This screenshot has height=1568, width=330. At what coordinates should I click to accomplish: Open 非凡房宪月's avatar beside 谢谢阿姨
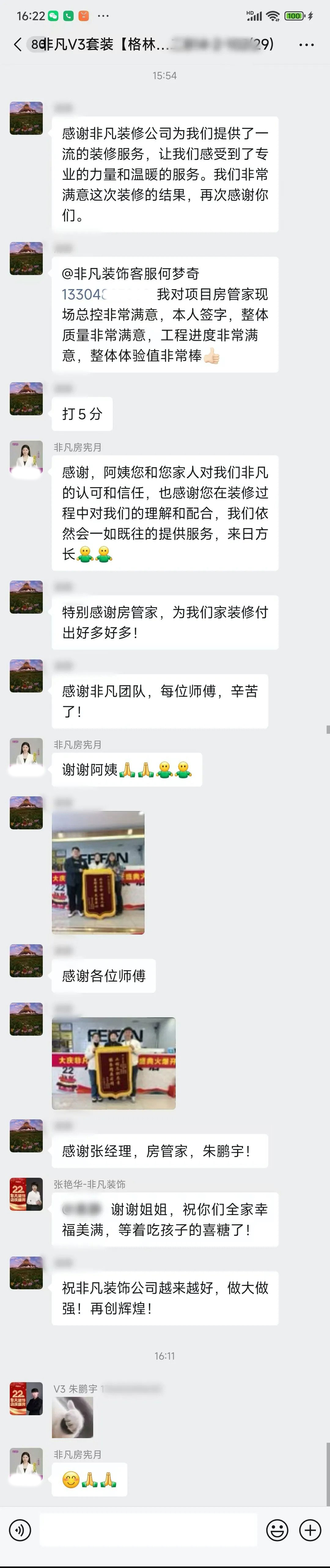click(26, 755)
